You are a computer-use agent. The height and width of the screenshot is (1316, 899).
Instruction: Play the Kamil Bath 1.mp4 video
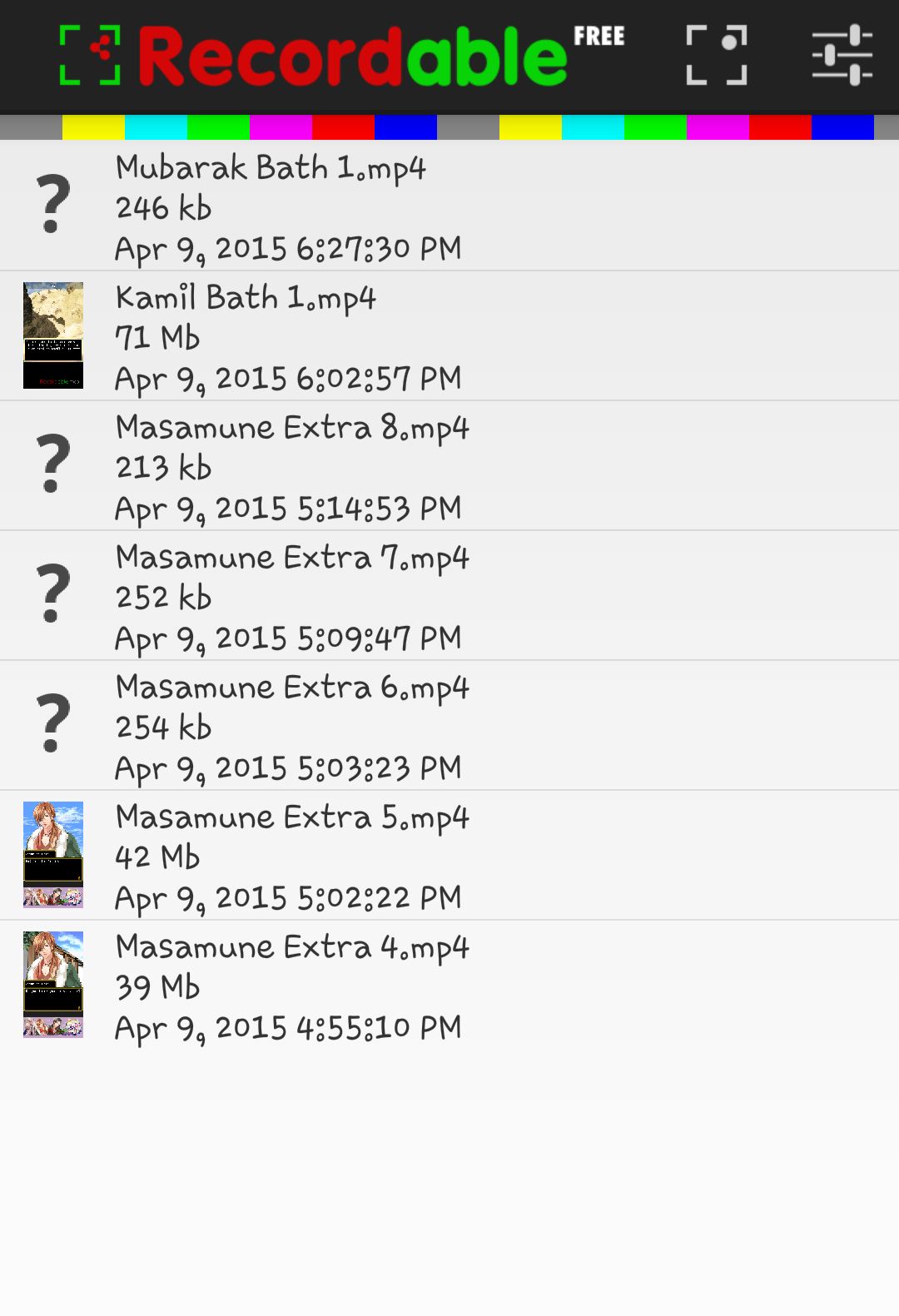pos(449,336)
